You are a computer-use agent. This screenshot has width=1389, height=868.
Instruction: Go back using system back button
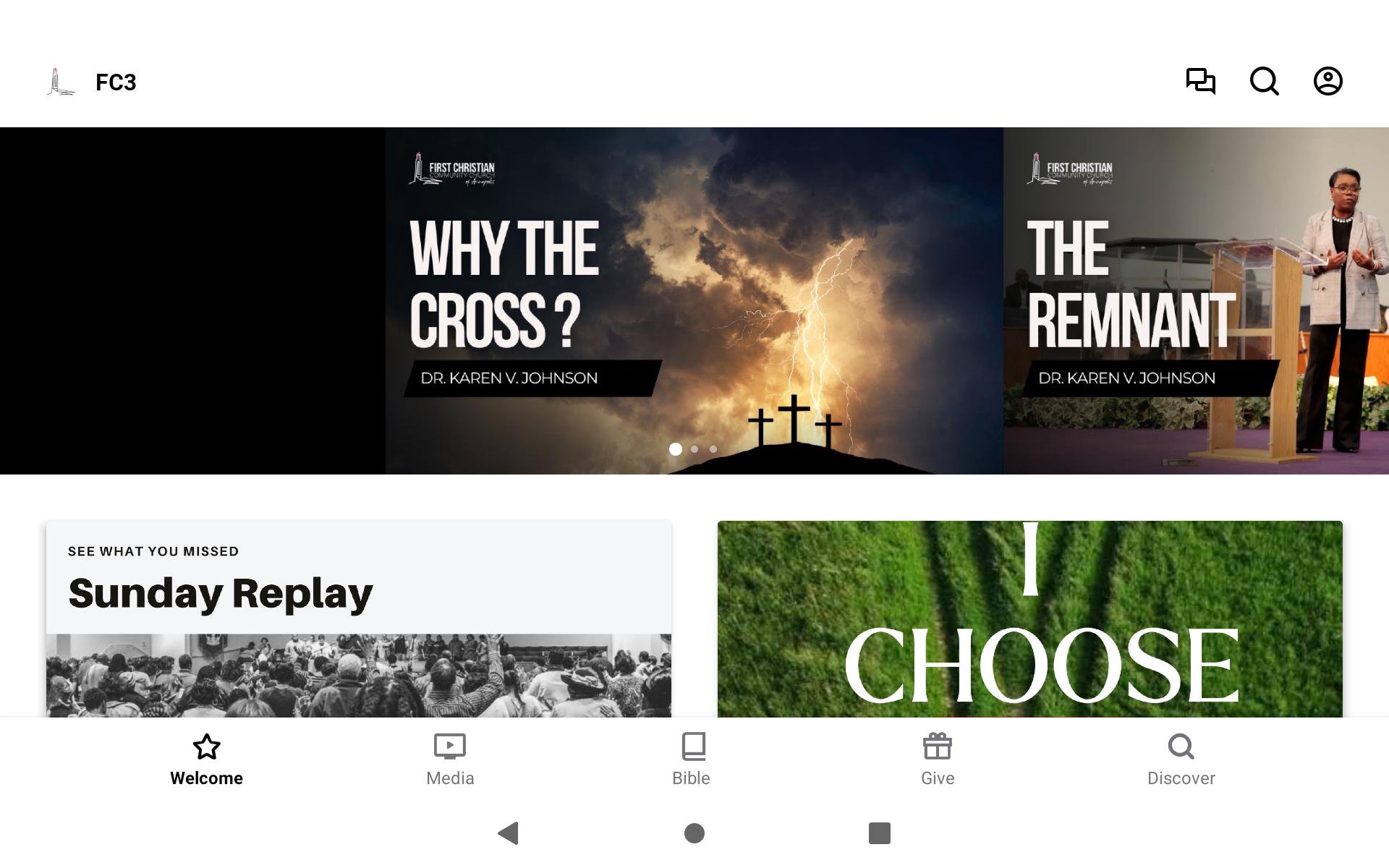pyautogui.click(x=509, y=833)
